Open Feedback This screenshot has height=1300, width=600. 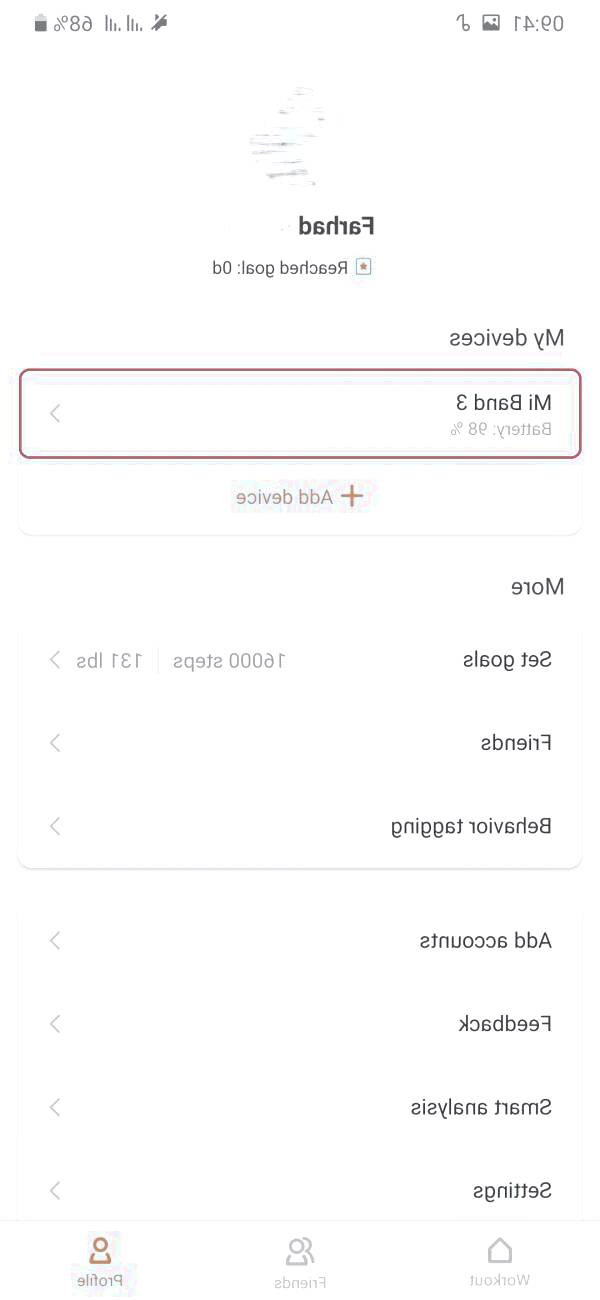coord(300,1024)
